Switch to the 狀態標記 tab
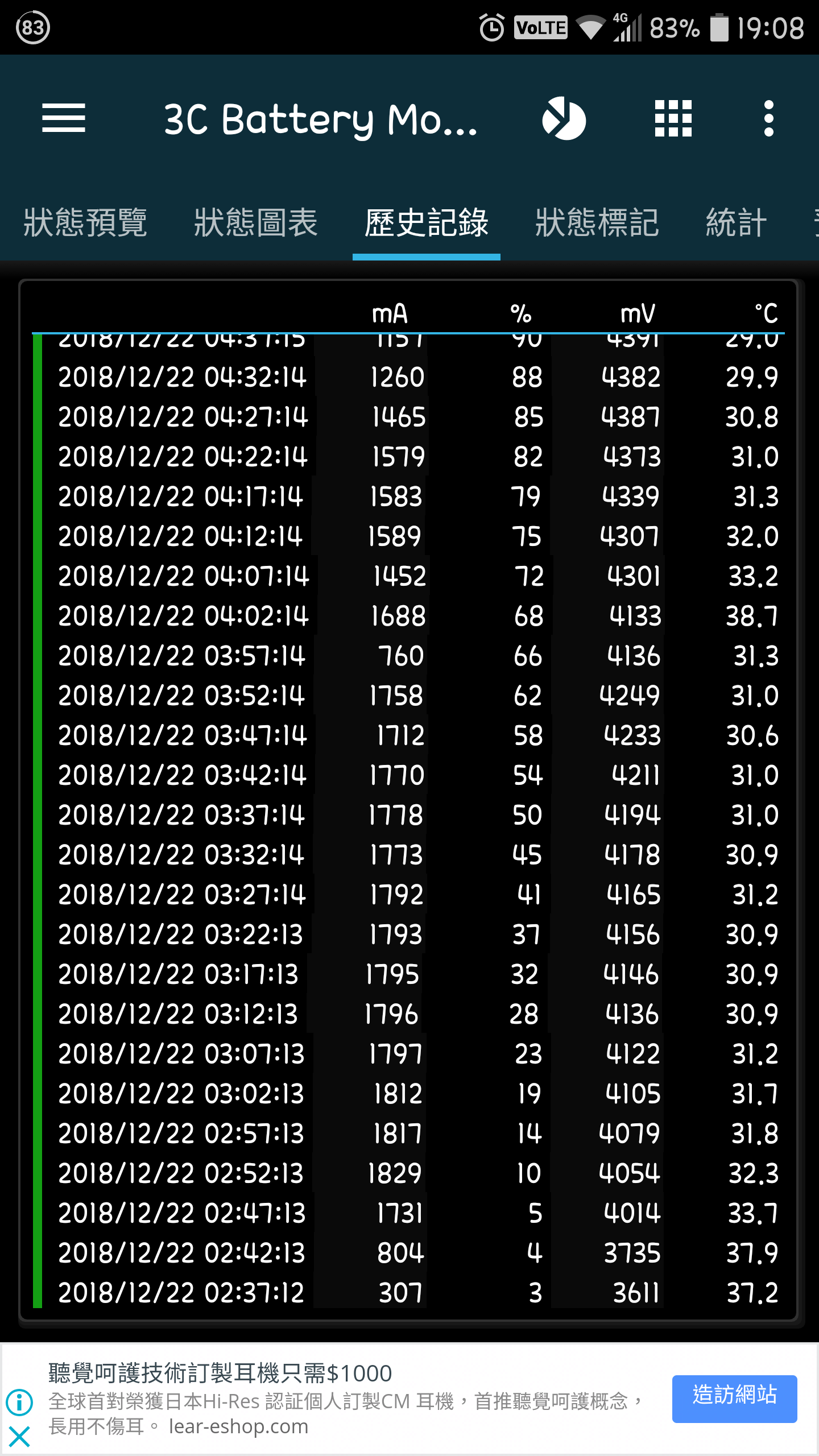The width and height of the screenshot is (819, 1456). point(597,222)
